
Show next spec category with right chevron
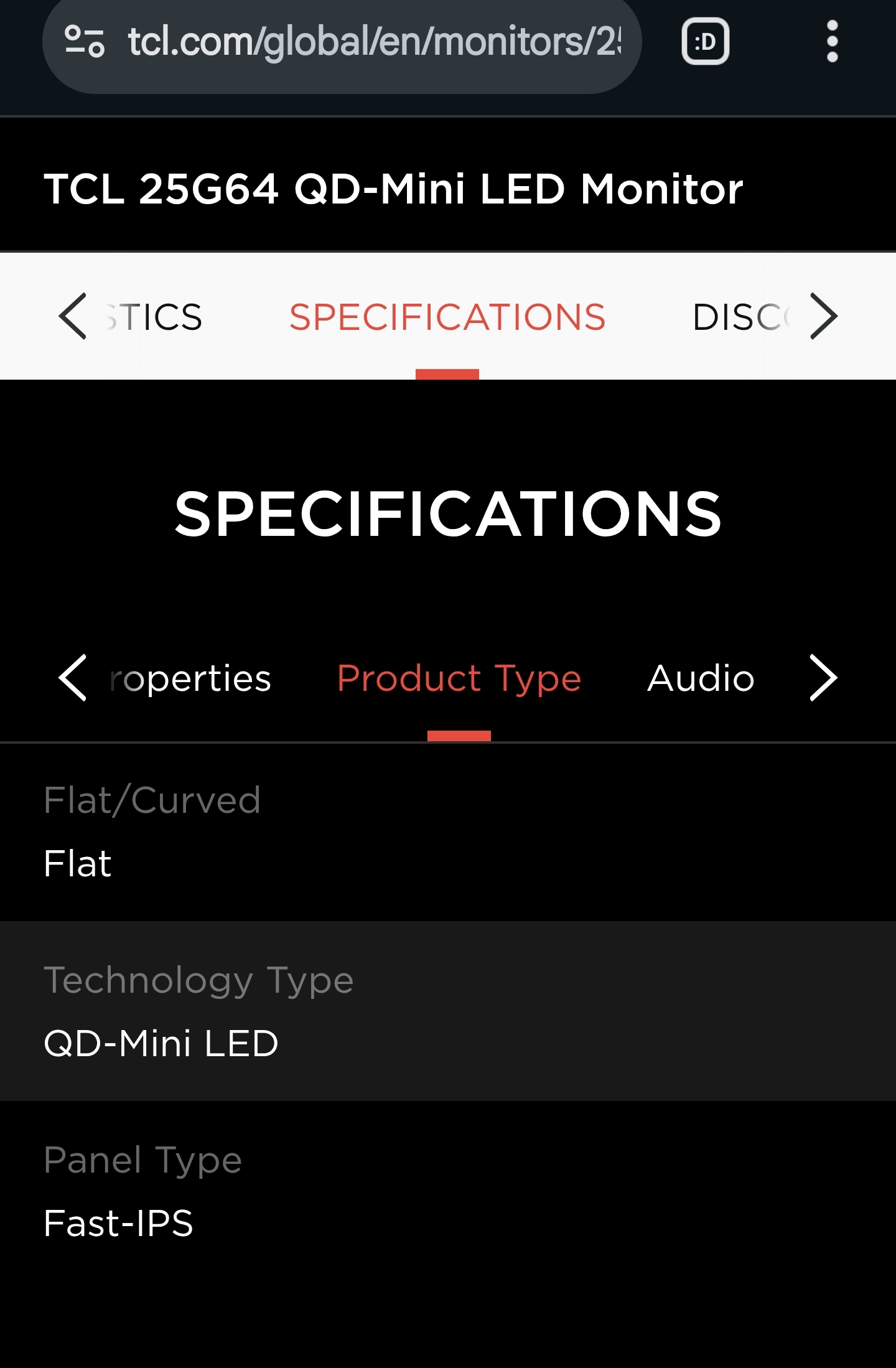[x=823, y=677]
